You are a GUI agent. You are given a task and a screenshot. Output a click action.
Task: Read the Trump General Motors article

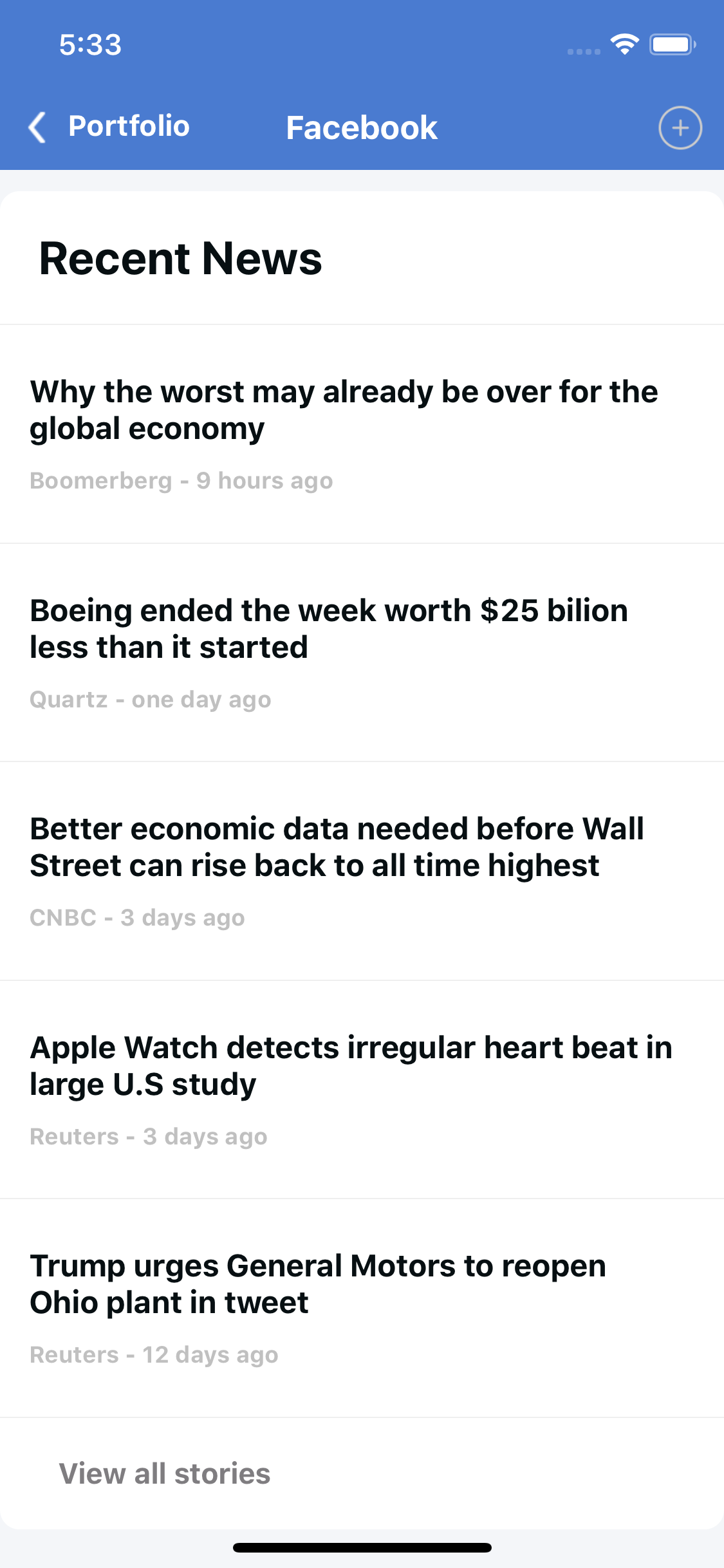pyautogui.click(x=318, y=1284)
